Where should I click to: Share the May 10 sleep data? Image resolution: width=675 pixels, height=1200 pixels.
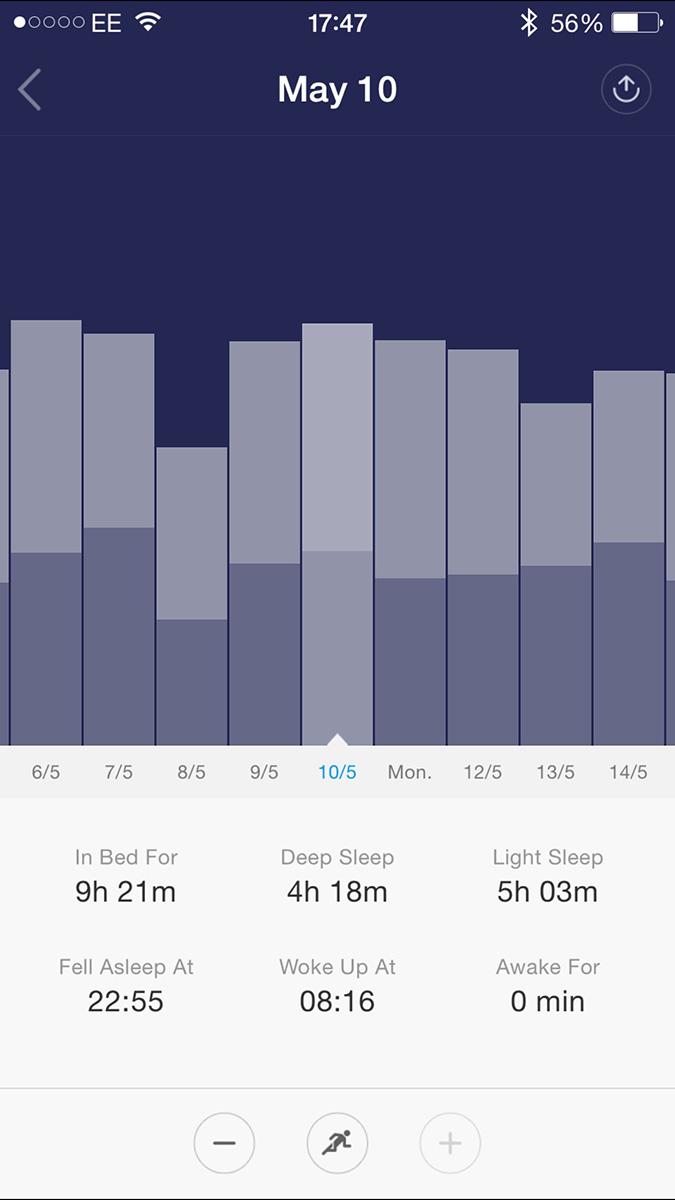626,90
